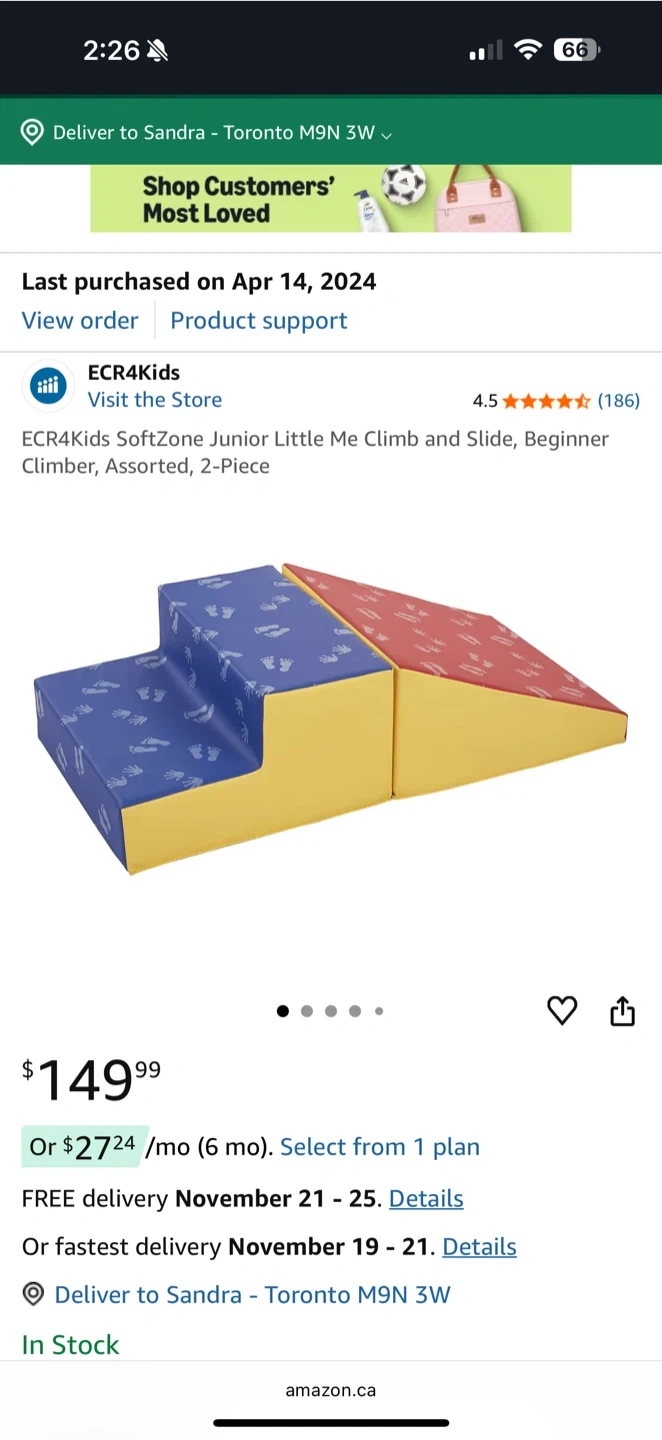Open Product support
The width and height of the screenshot is (662, 1440).
point(258,321)
